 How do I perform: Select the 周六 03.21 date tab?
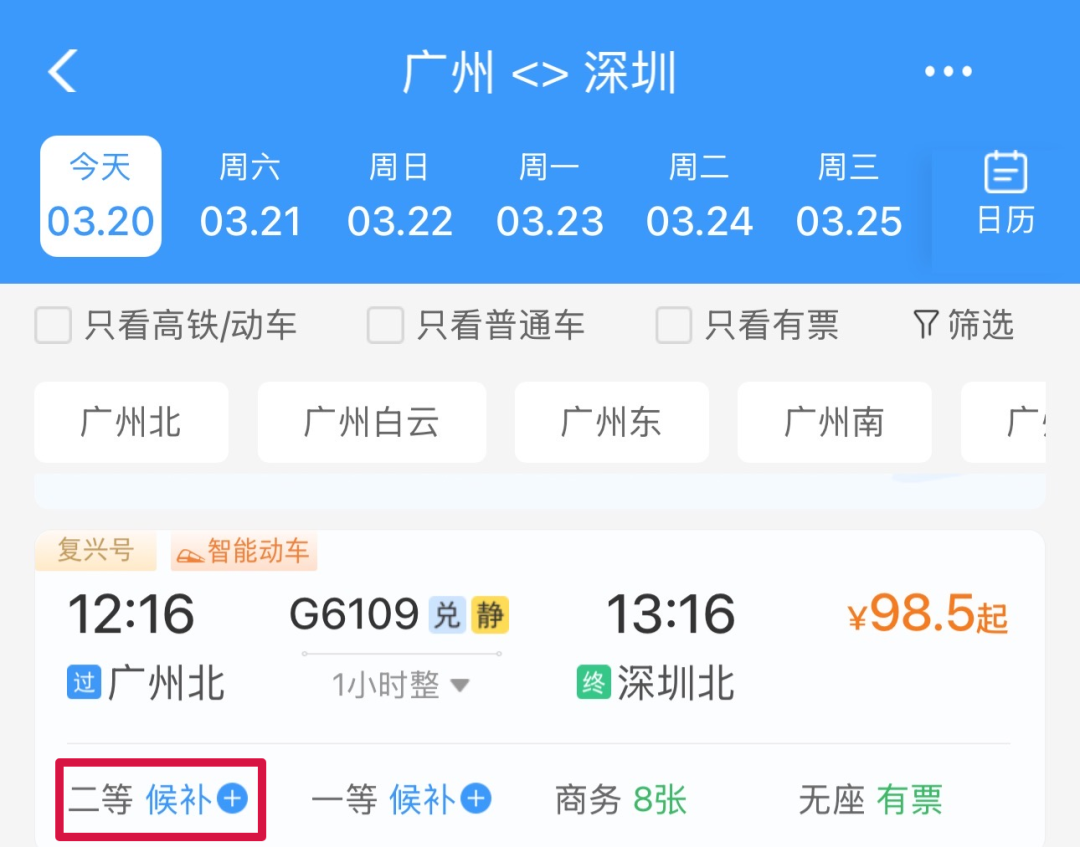point(250,196)
